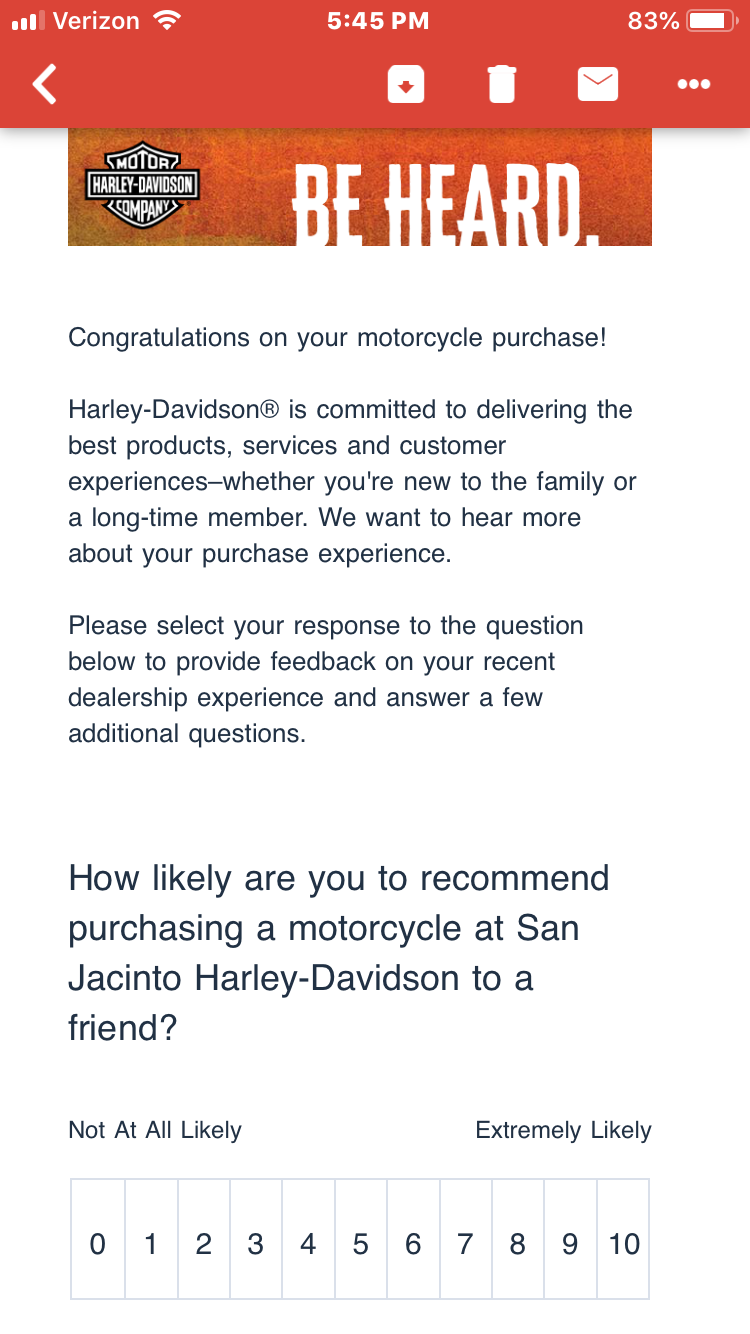Go back to the inbox

tap(45, 85)
